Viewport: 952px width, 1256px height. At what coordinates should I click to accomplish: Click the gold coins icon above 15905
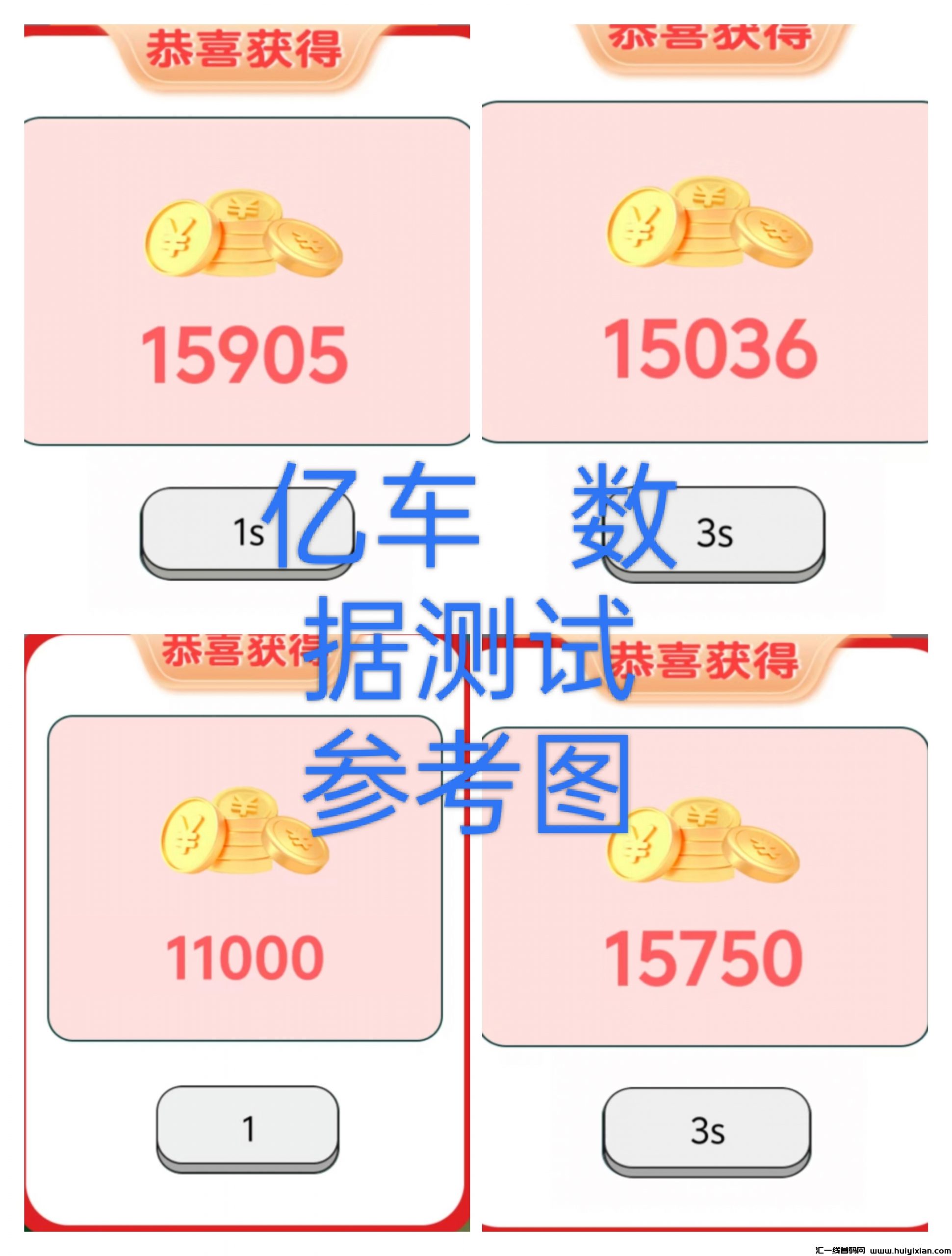tap(244, 235)
